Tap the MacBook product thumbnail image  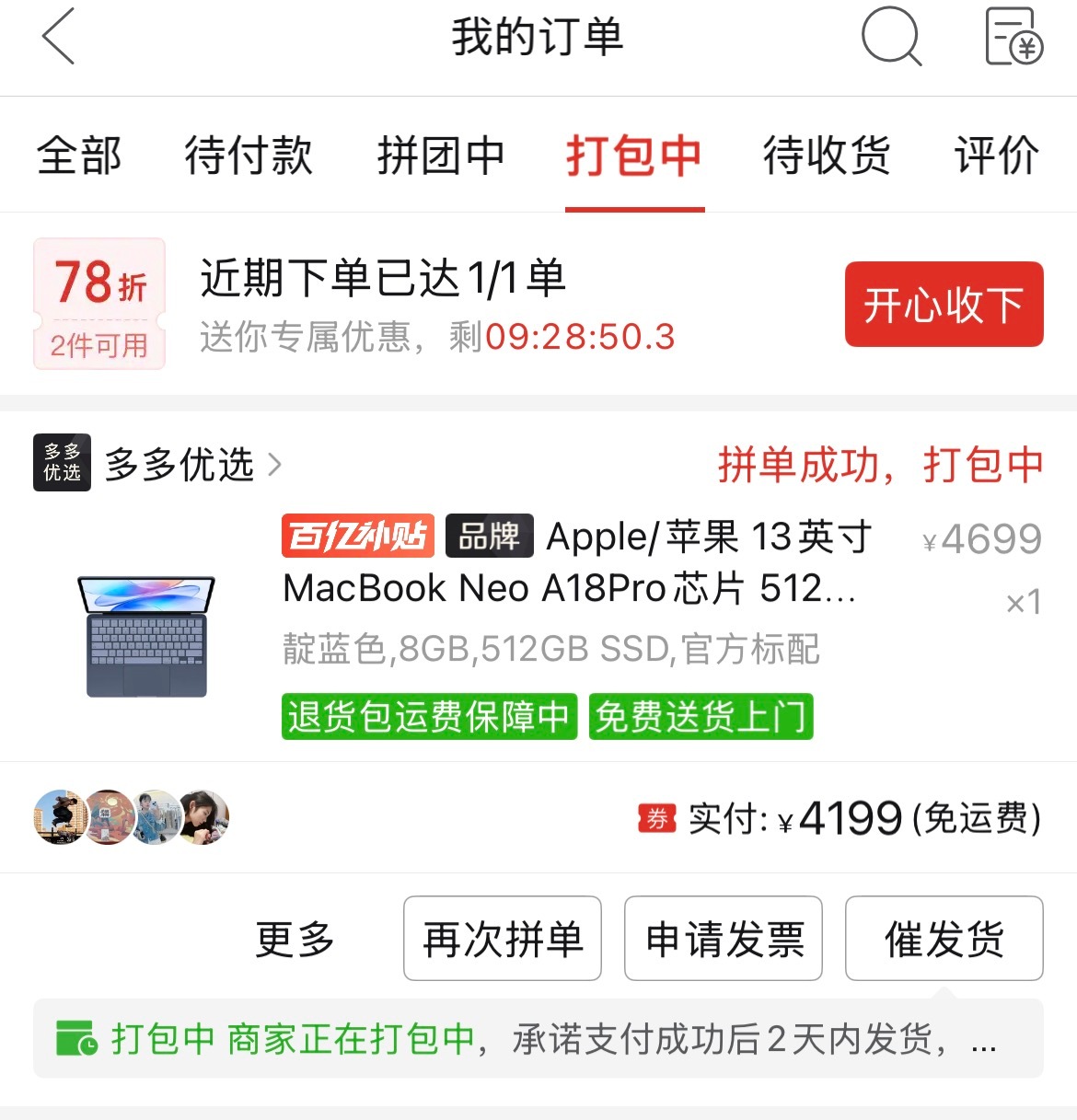pyautogui.click(x=145, y=633)
